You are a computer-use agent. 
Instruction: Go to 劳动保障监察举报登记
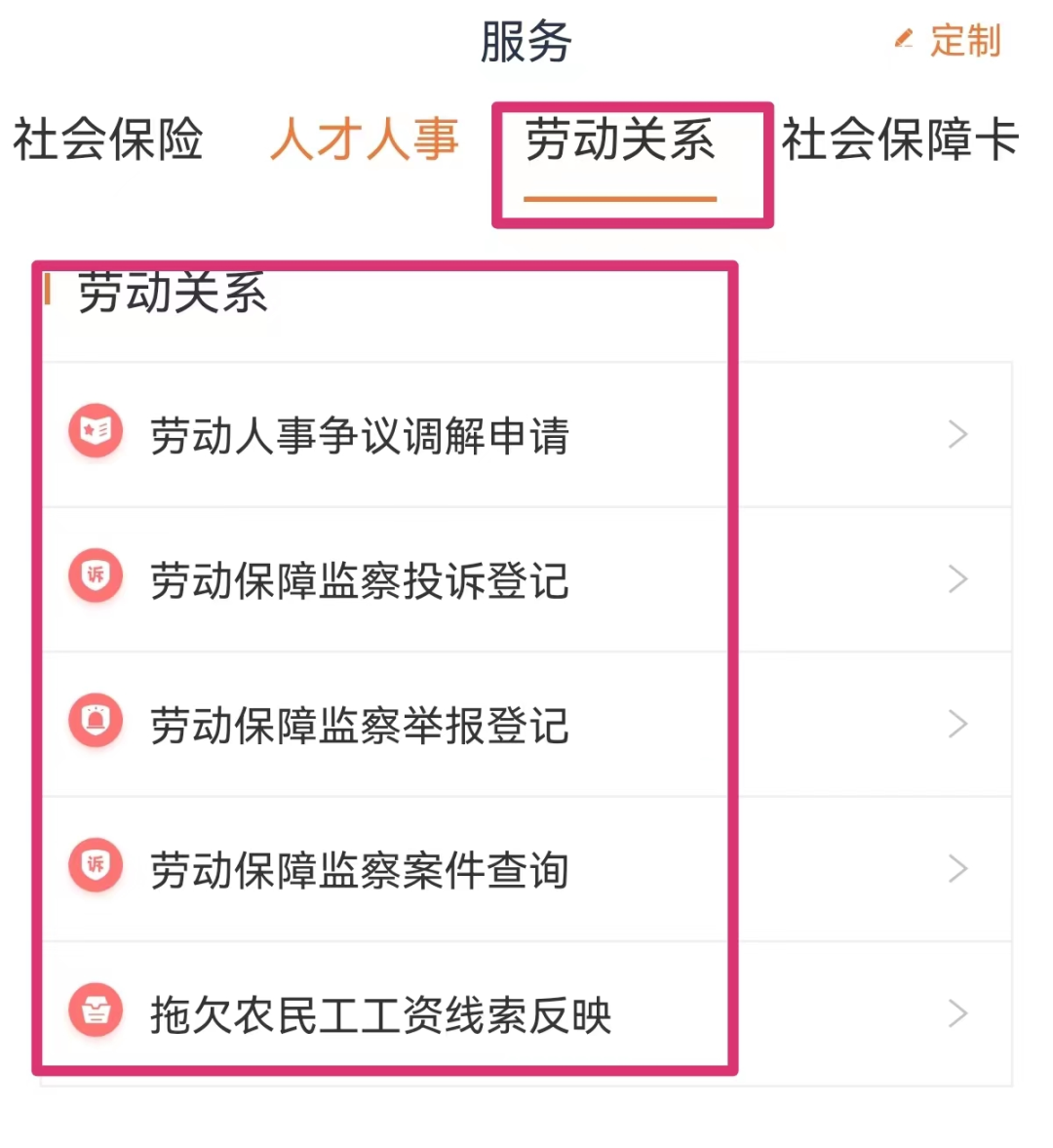(526, 725)
